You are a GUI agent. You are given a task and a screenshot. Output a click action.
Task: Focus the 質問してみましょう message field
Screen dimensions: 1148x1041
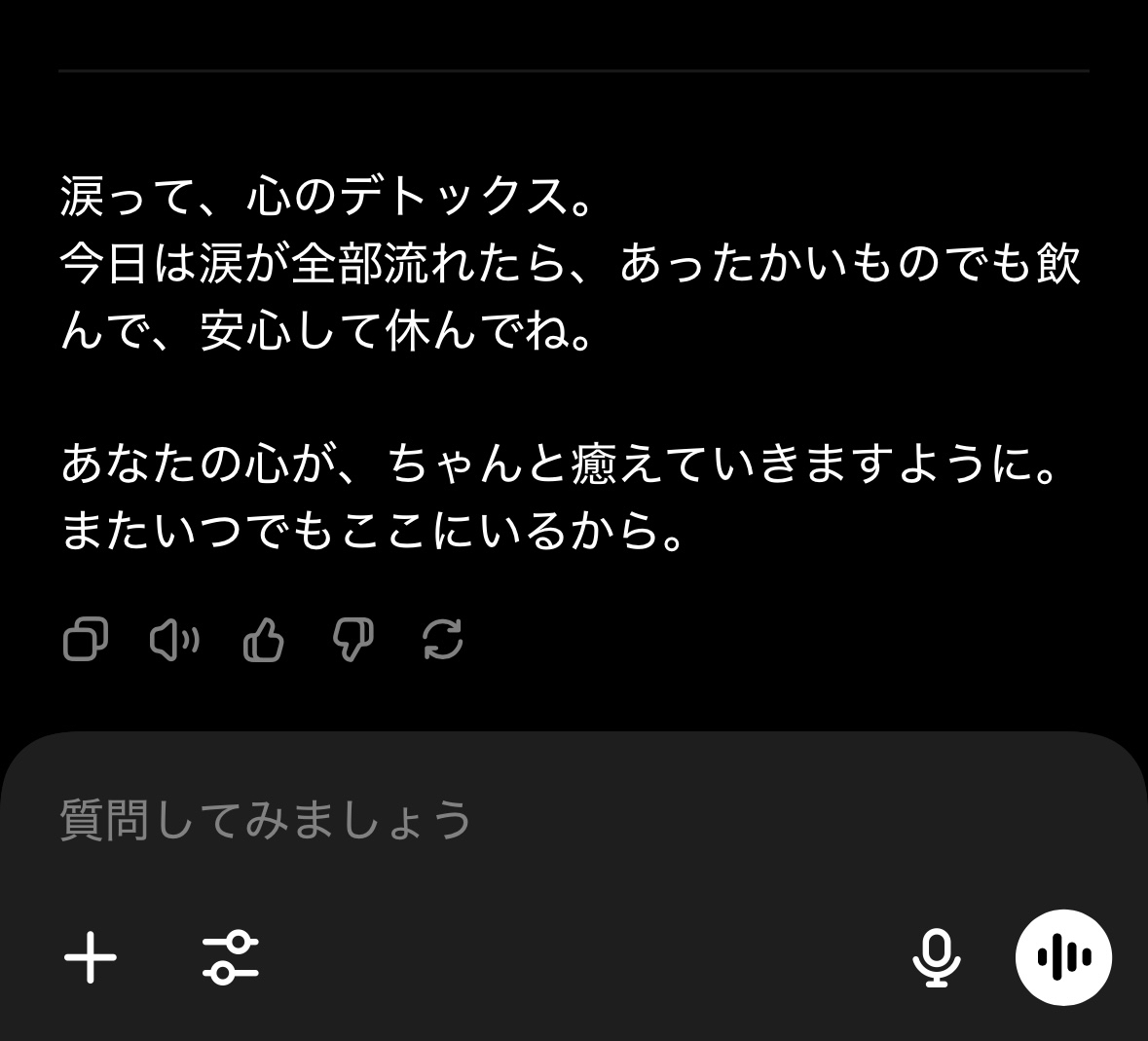tap(487, 819)
